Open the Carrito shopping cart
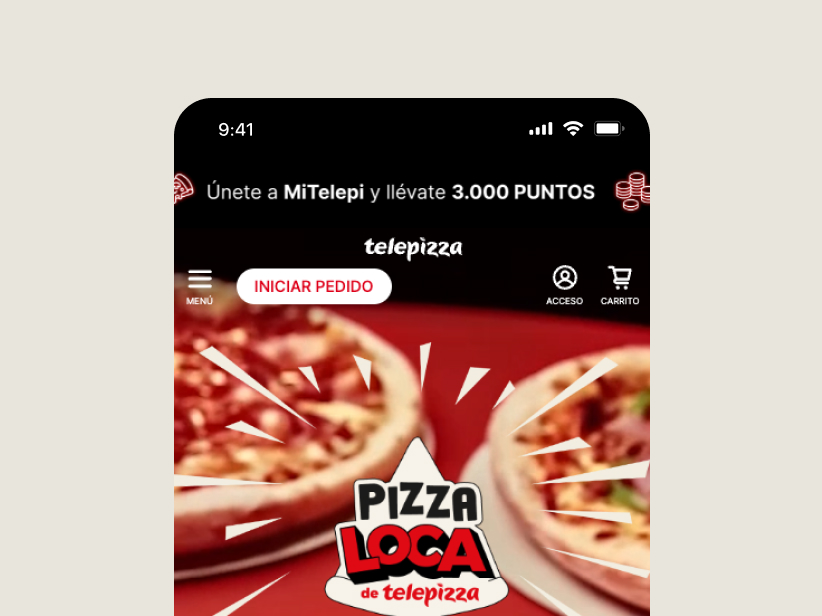Viewport: 822px width, 616px height. point(620,283)
